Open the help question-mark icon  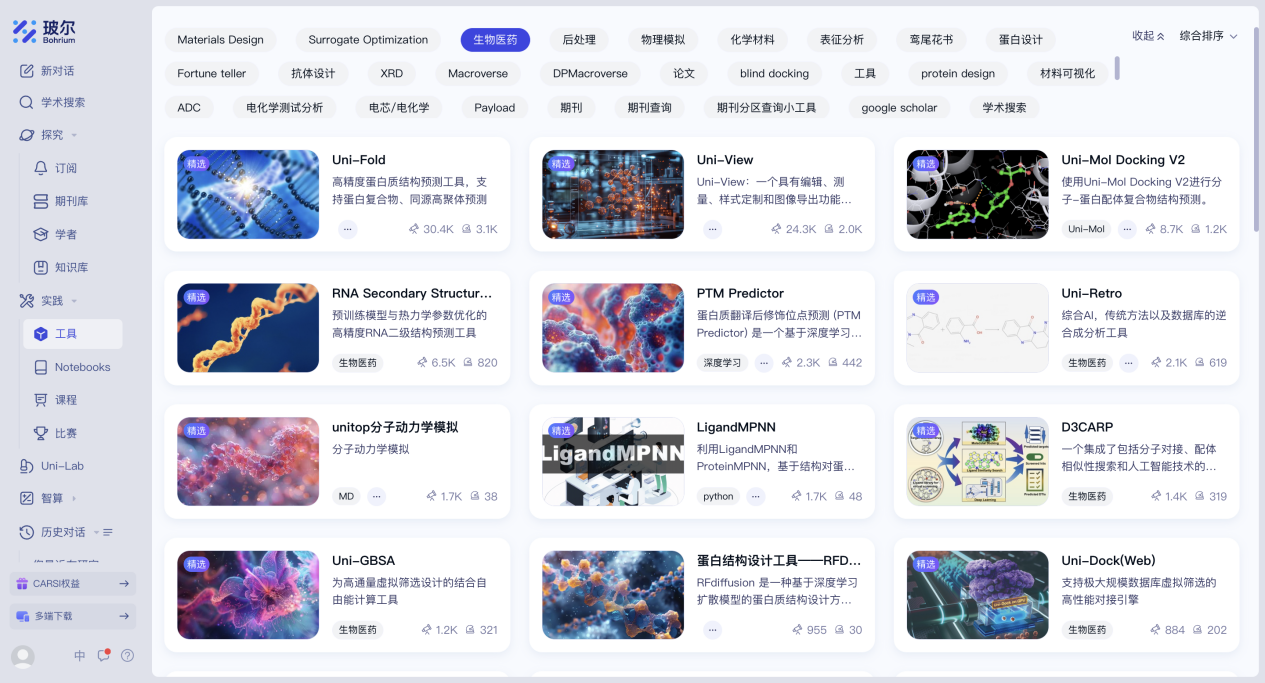click(x=127, y=656)
